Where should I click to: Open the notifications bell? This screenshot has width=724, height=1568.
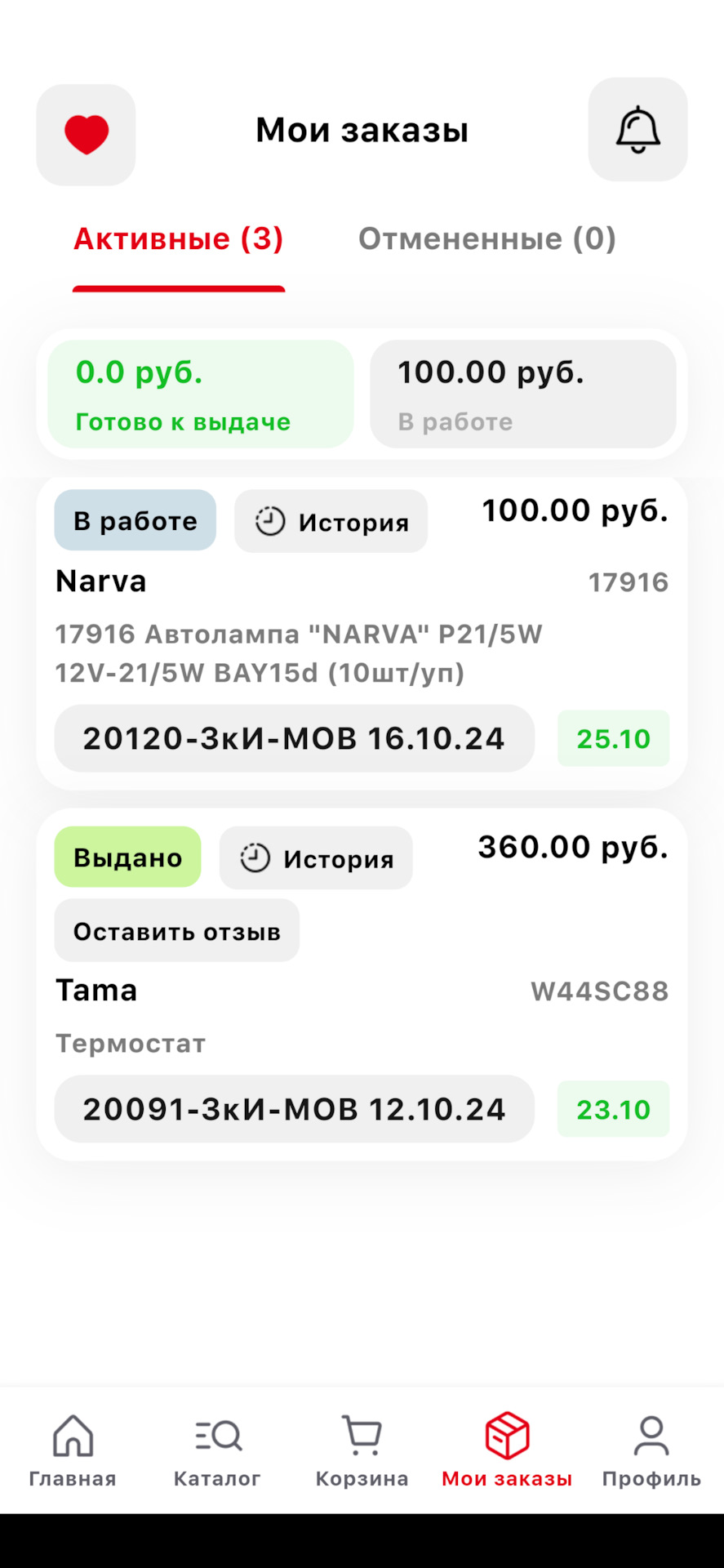(637, 130)
